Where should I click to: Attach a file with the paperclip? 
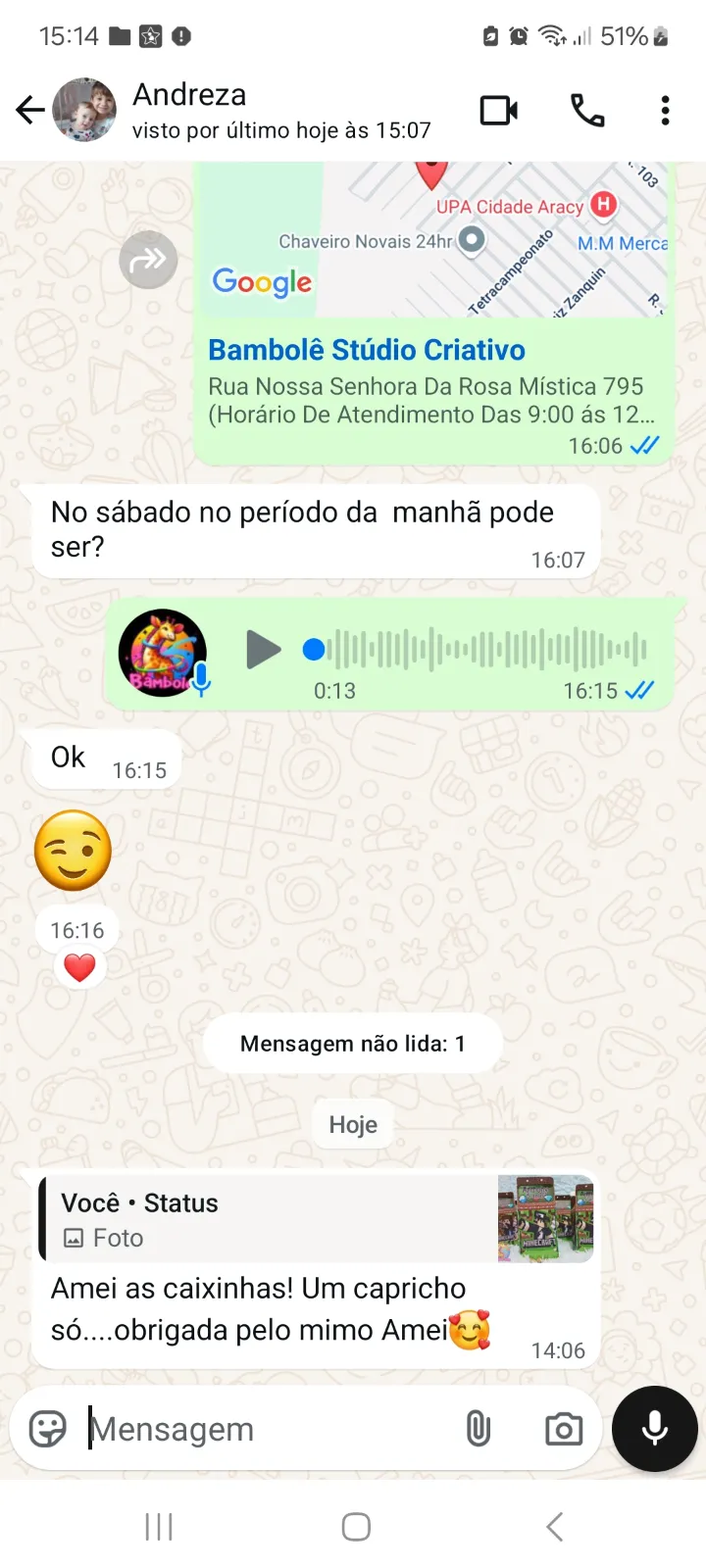point(478,1429)
